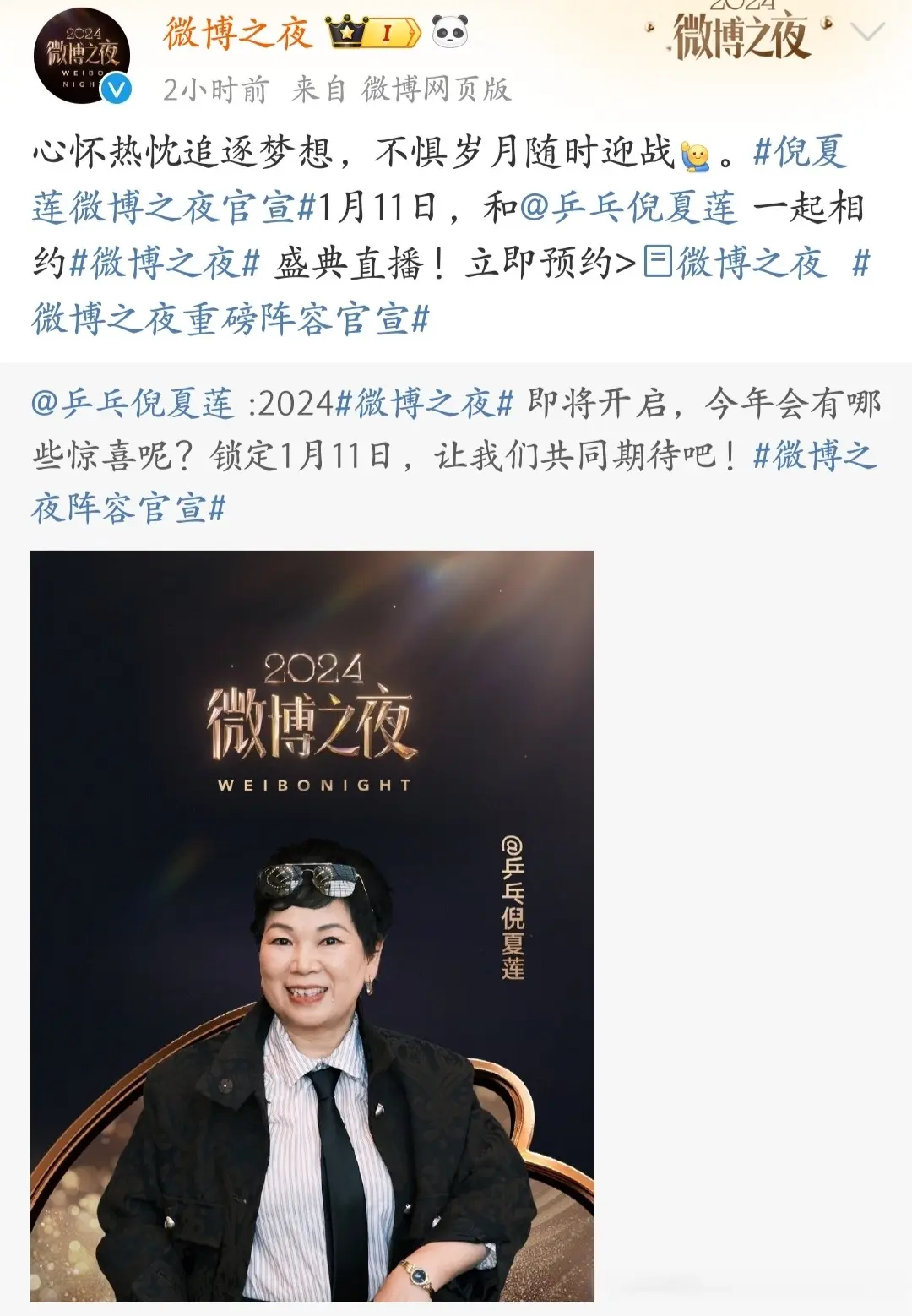This screenshot has width=912, height=1316.
Task: Open @乒乓倪夏莲 in the reposted post
Action: coord(132,405)
